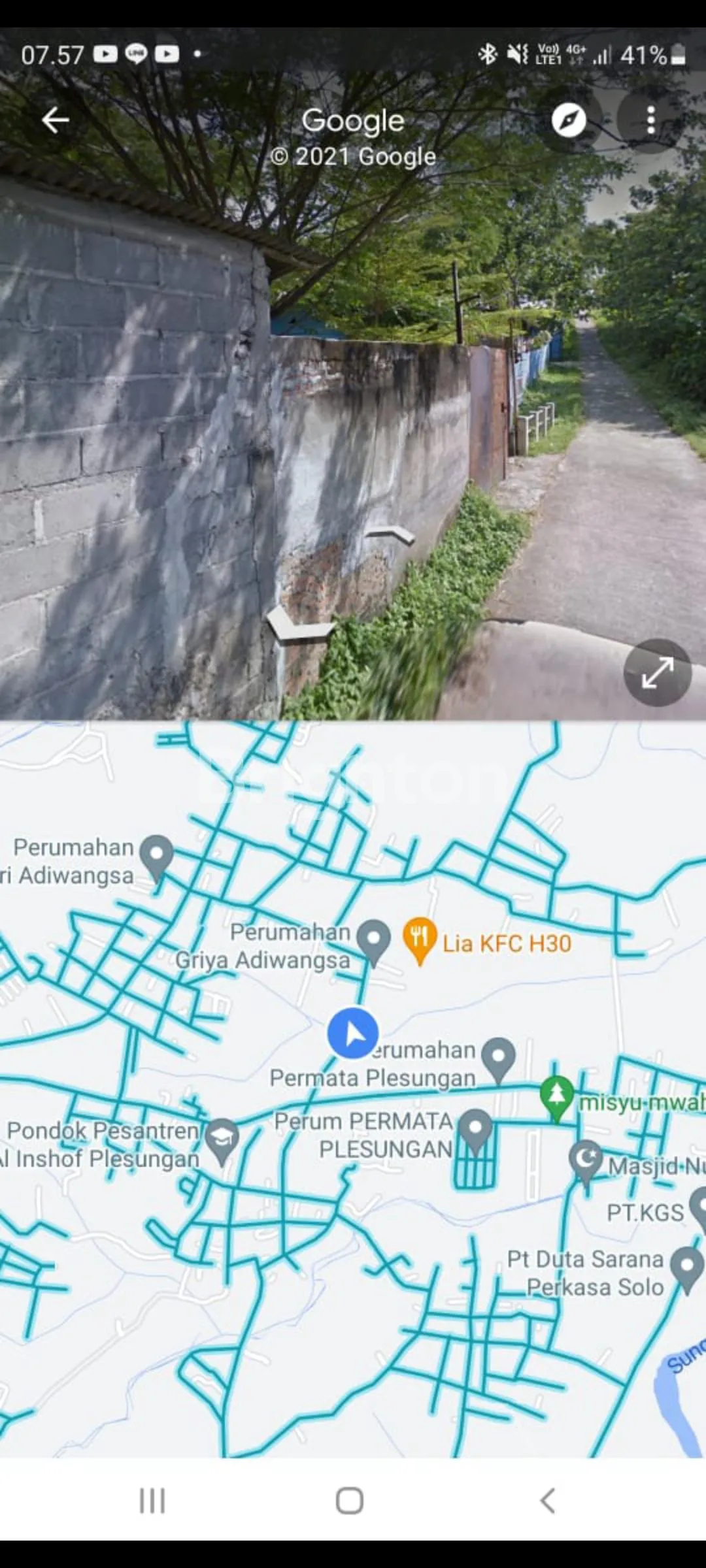
Task: Open Pondok Pesantren Al Inshof marker
Action: coord(222,1139)
